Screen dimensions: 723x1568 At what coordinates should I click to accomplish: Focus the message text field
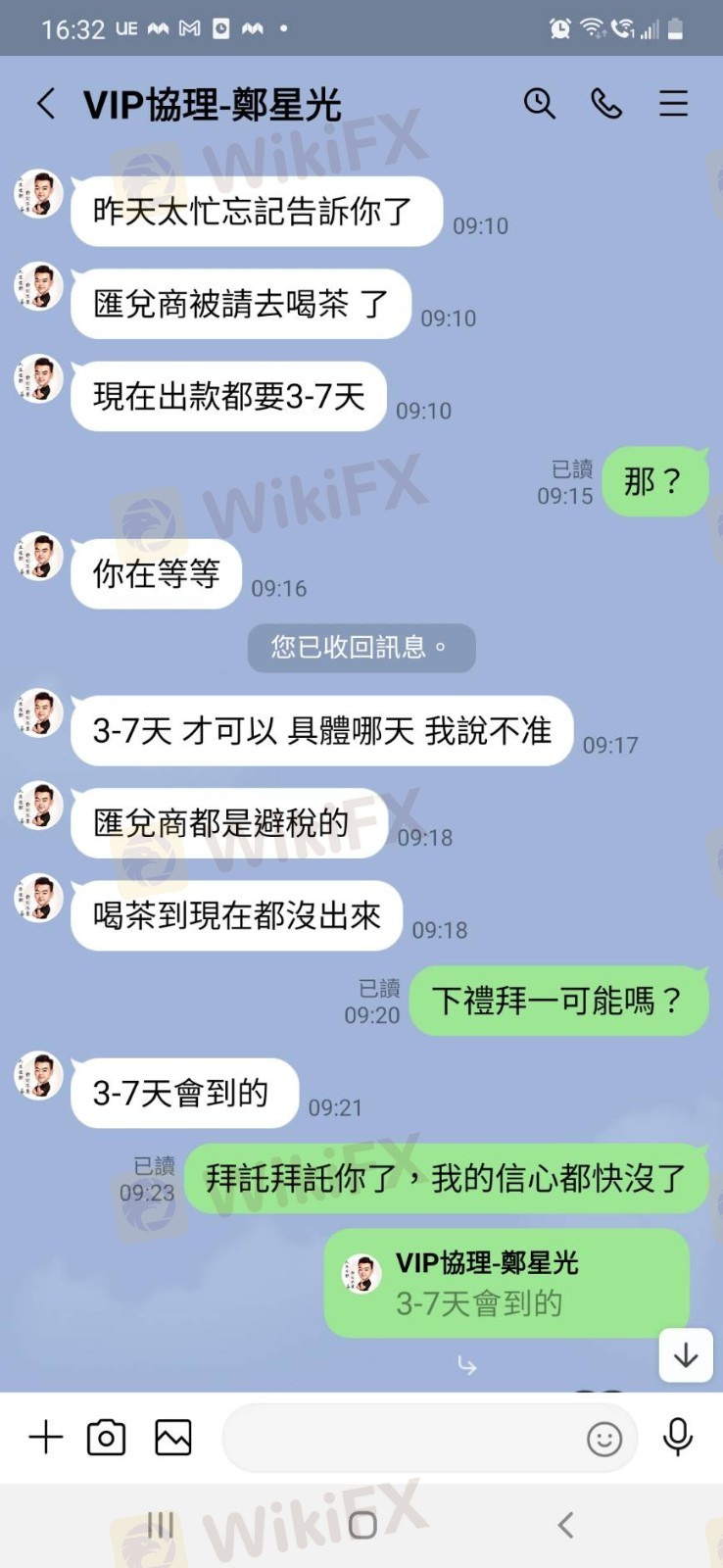click(x=402, y=1438)
